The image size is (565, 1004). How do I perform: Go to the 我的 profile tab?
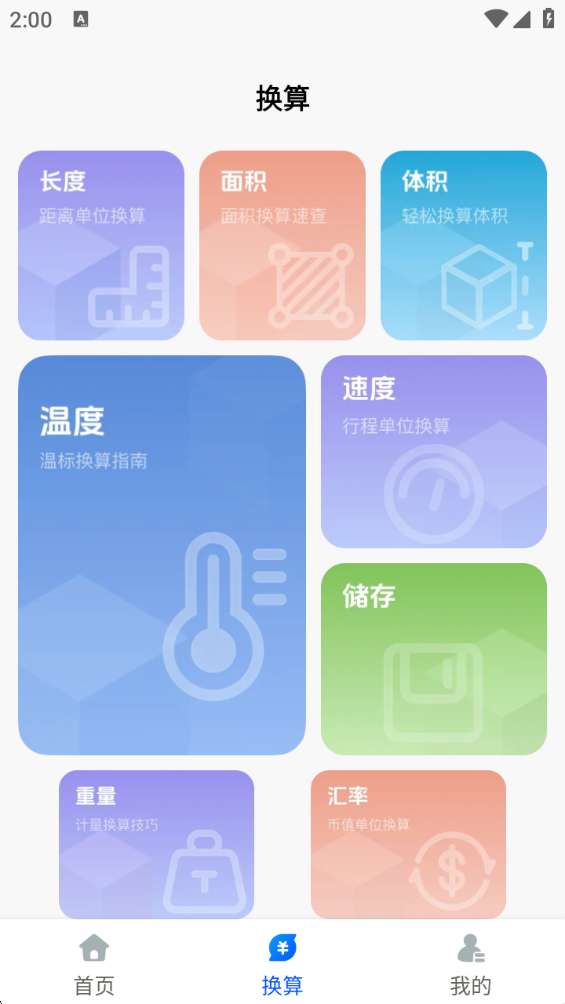tap(471, 964)
